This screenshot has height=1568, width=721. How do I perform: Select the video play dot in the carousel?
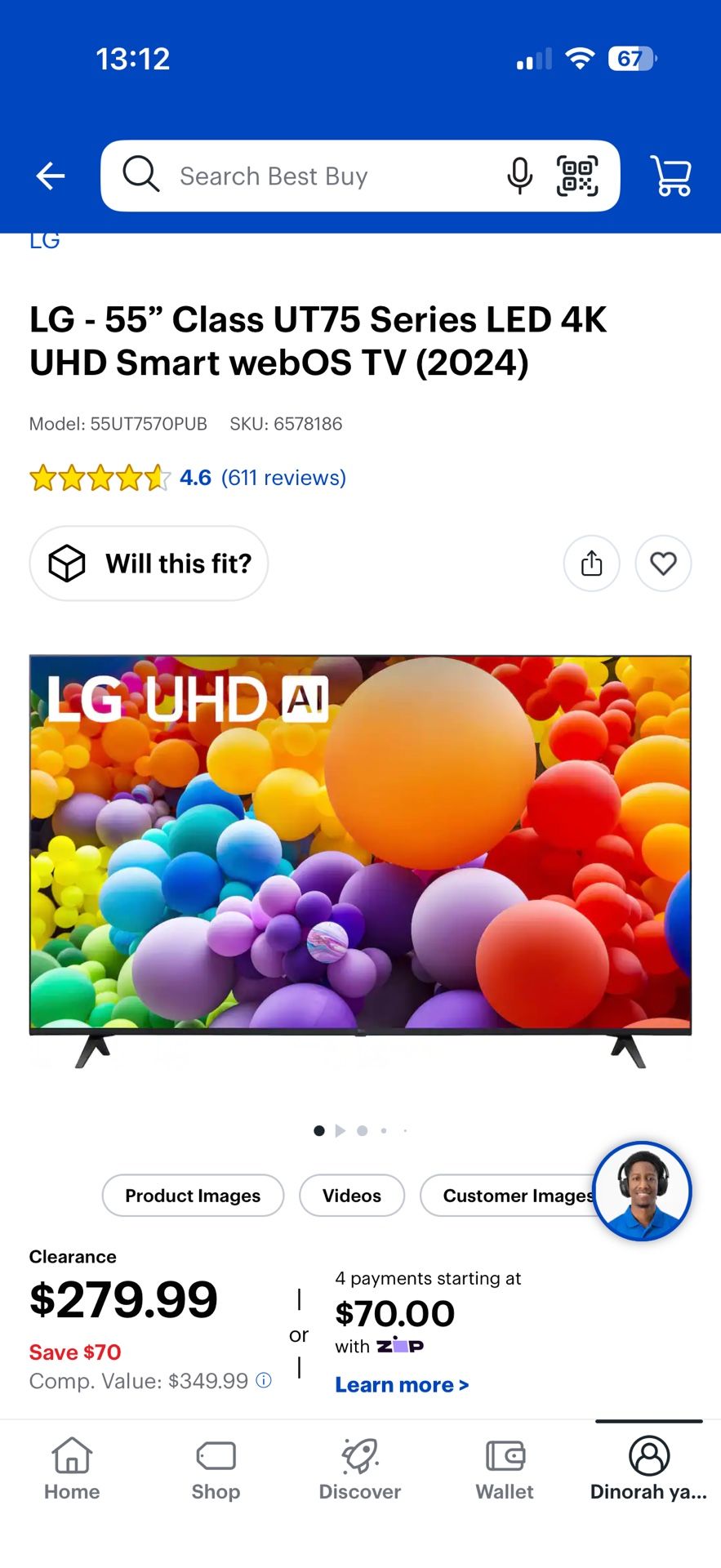340,1131
